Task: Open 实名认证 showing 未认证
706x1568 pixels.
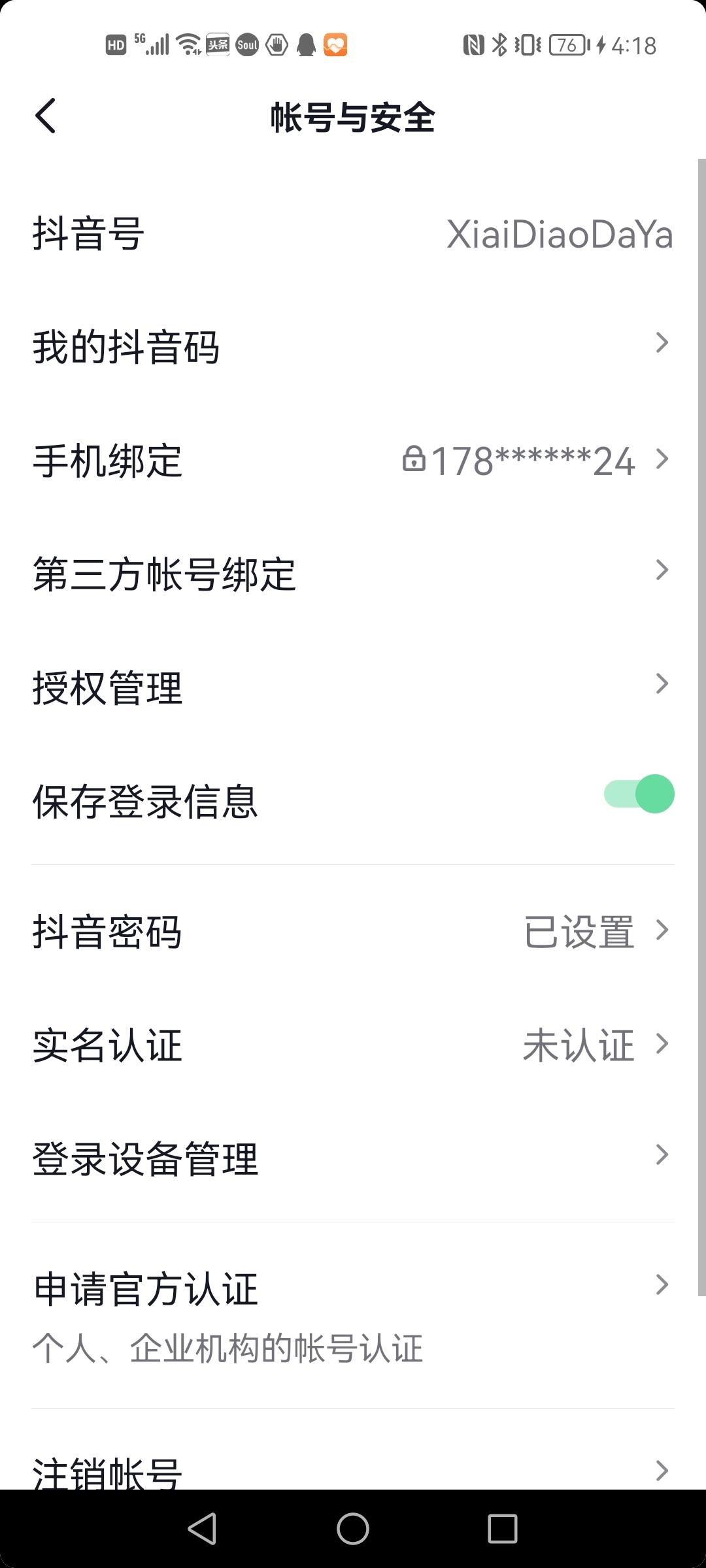Action: tap(353, 1045)
